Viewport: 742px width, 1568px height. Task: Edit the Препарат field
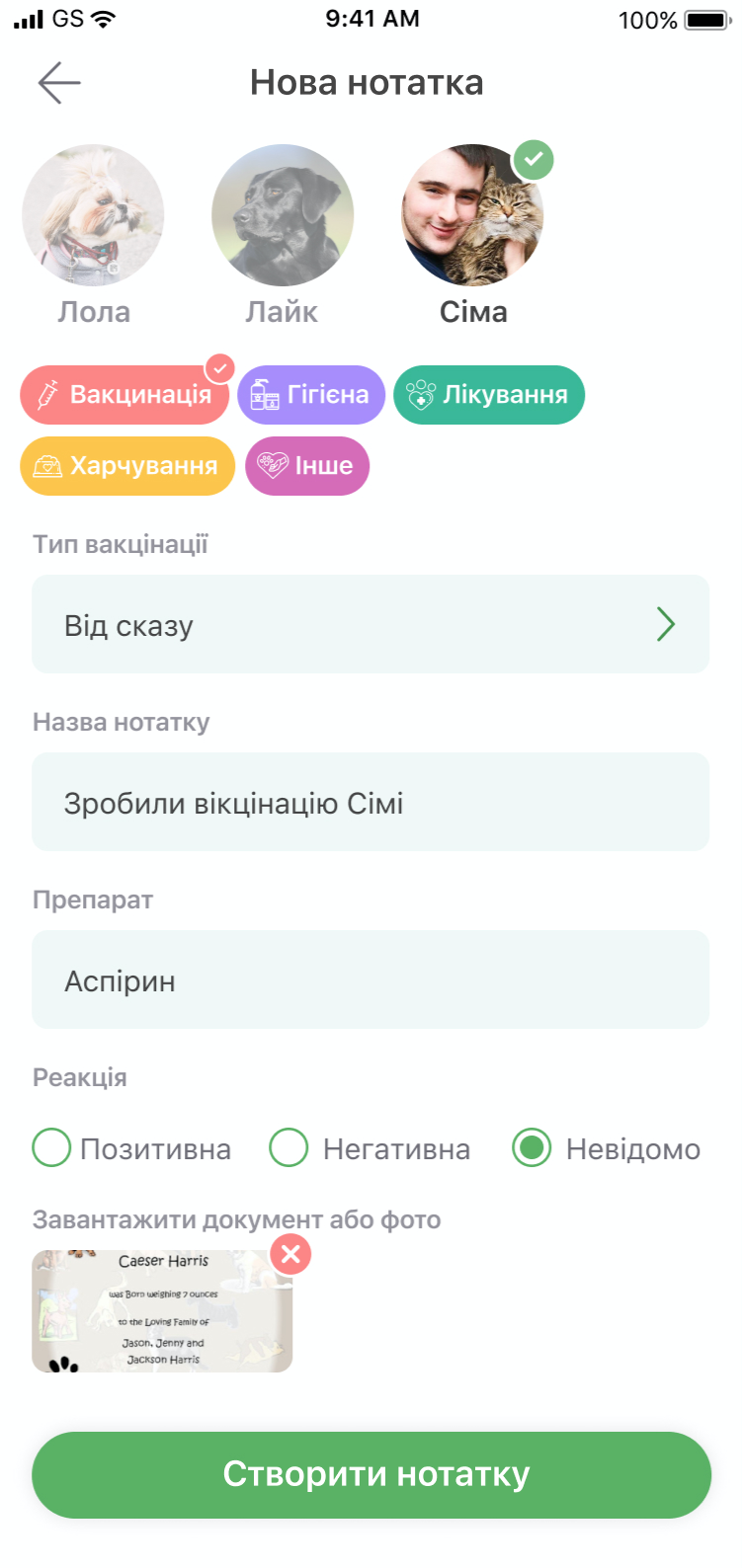pos(371,980)
